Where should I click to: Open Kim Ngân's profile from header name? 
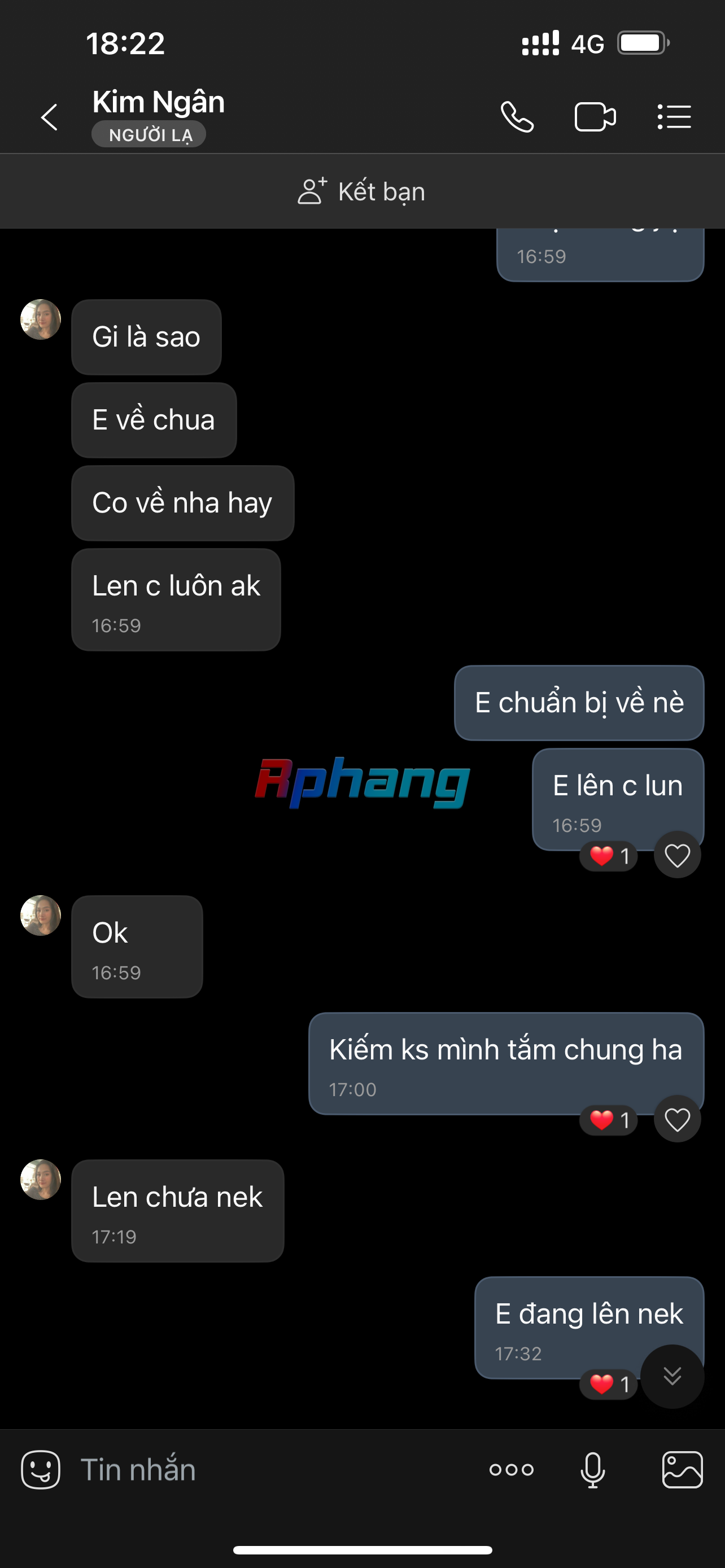coord(158,102)
